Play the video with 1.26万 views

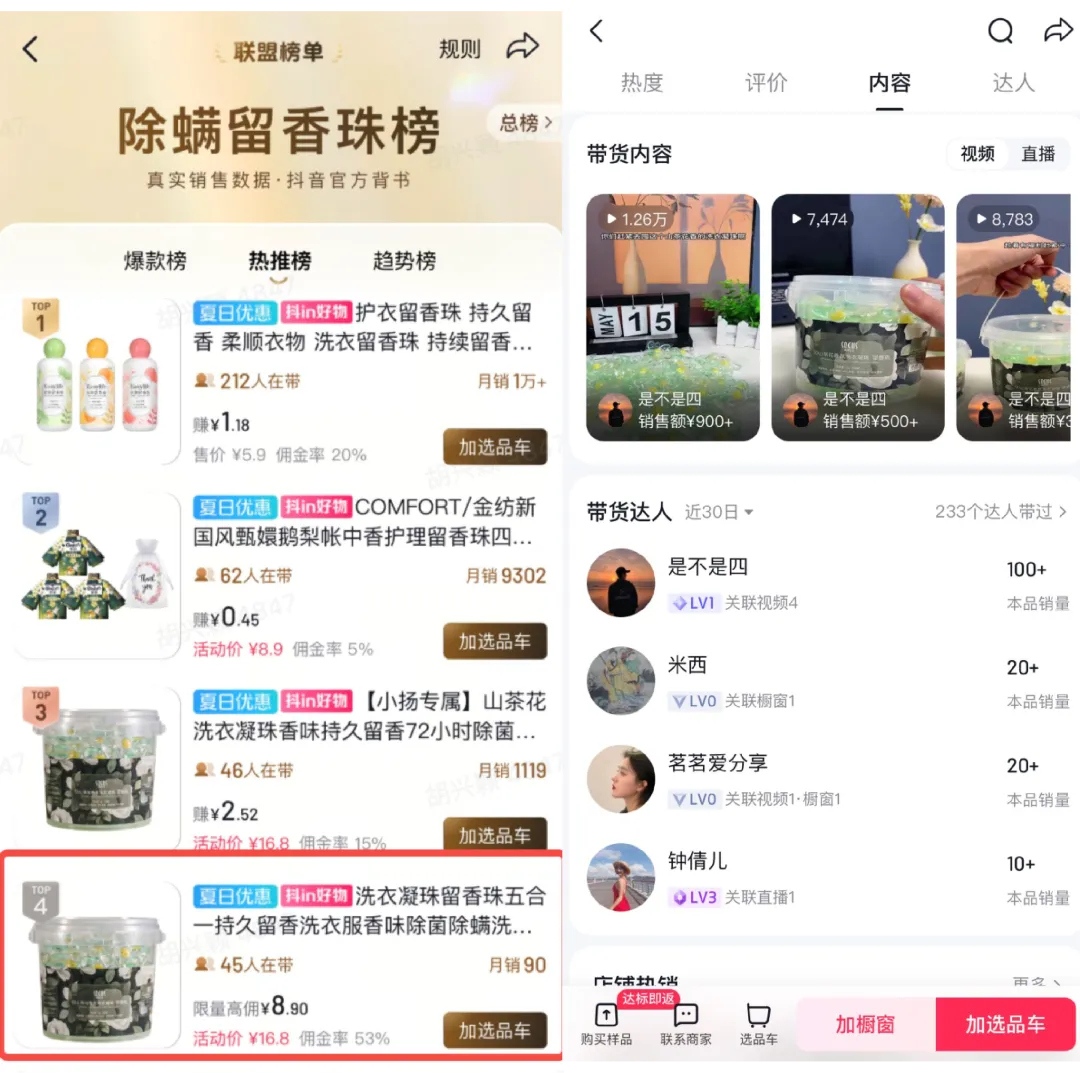[x=672, y=316]
